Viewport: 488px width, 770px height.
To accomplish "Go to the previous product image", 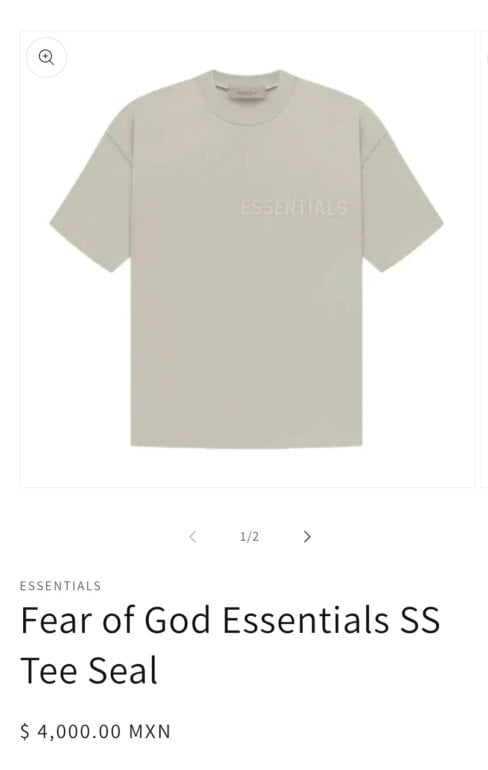I will coord(192,536).
